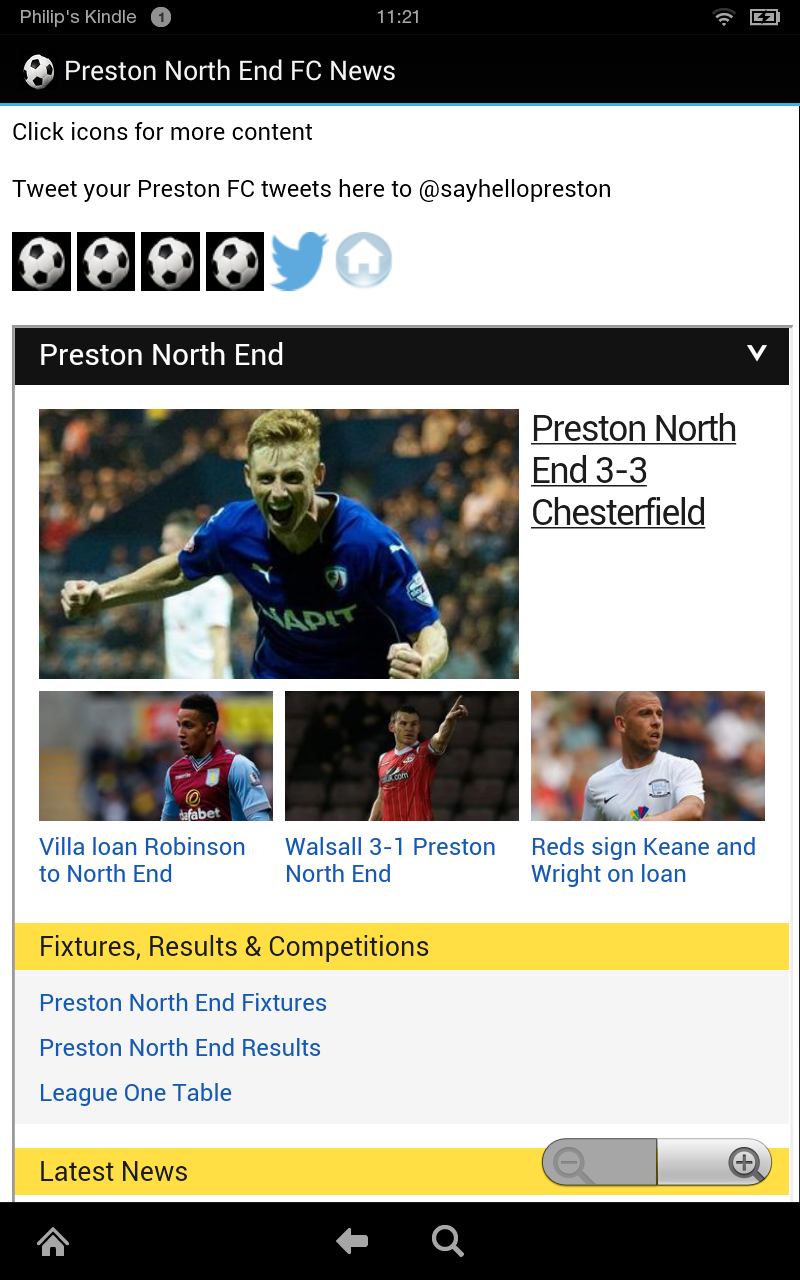Collapse the Preston North End section
This screenshot has height=1280, width=800.
click(757, 354)
